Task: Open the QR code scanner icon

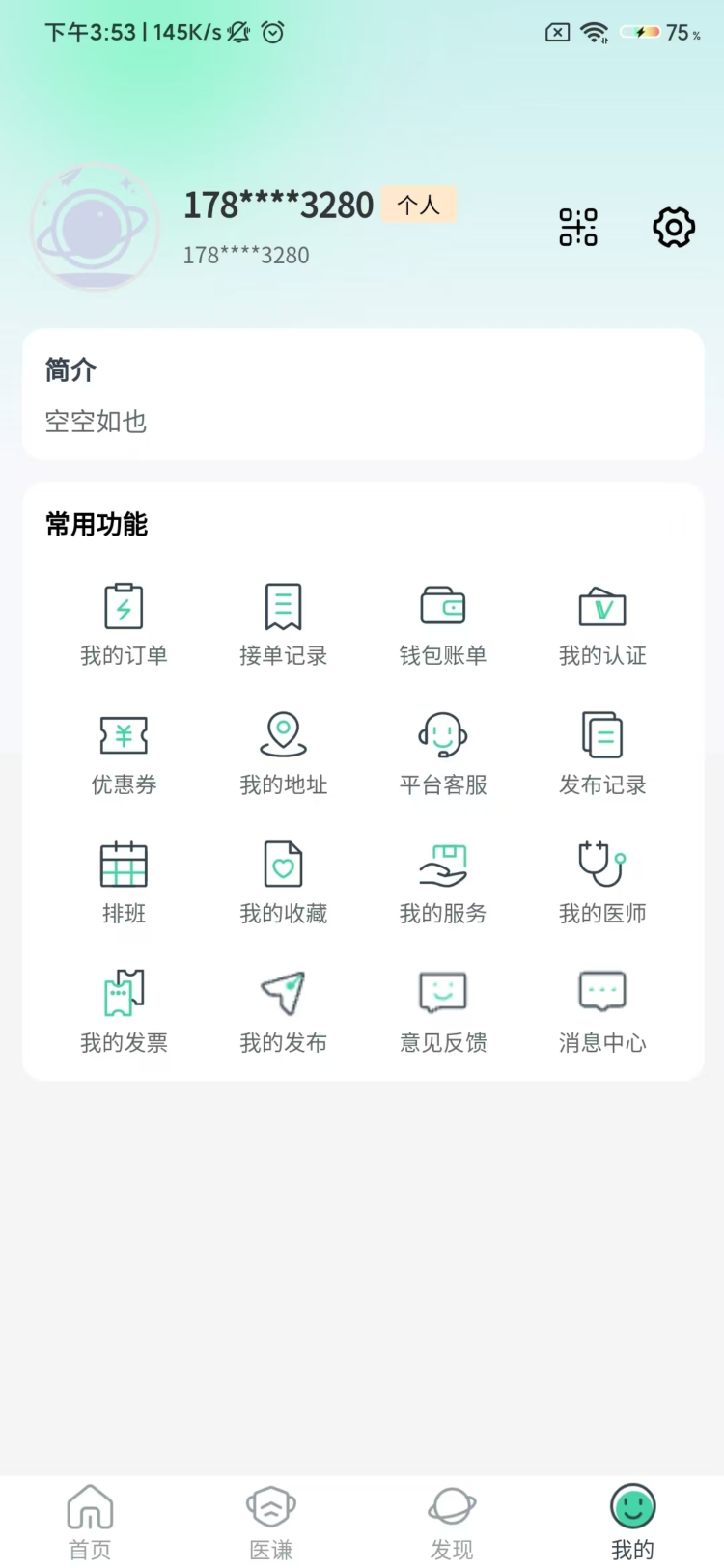Action: [577, 227]
